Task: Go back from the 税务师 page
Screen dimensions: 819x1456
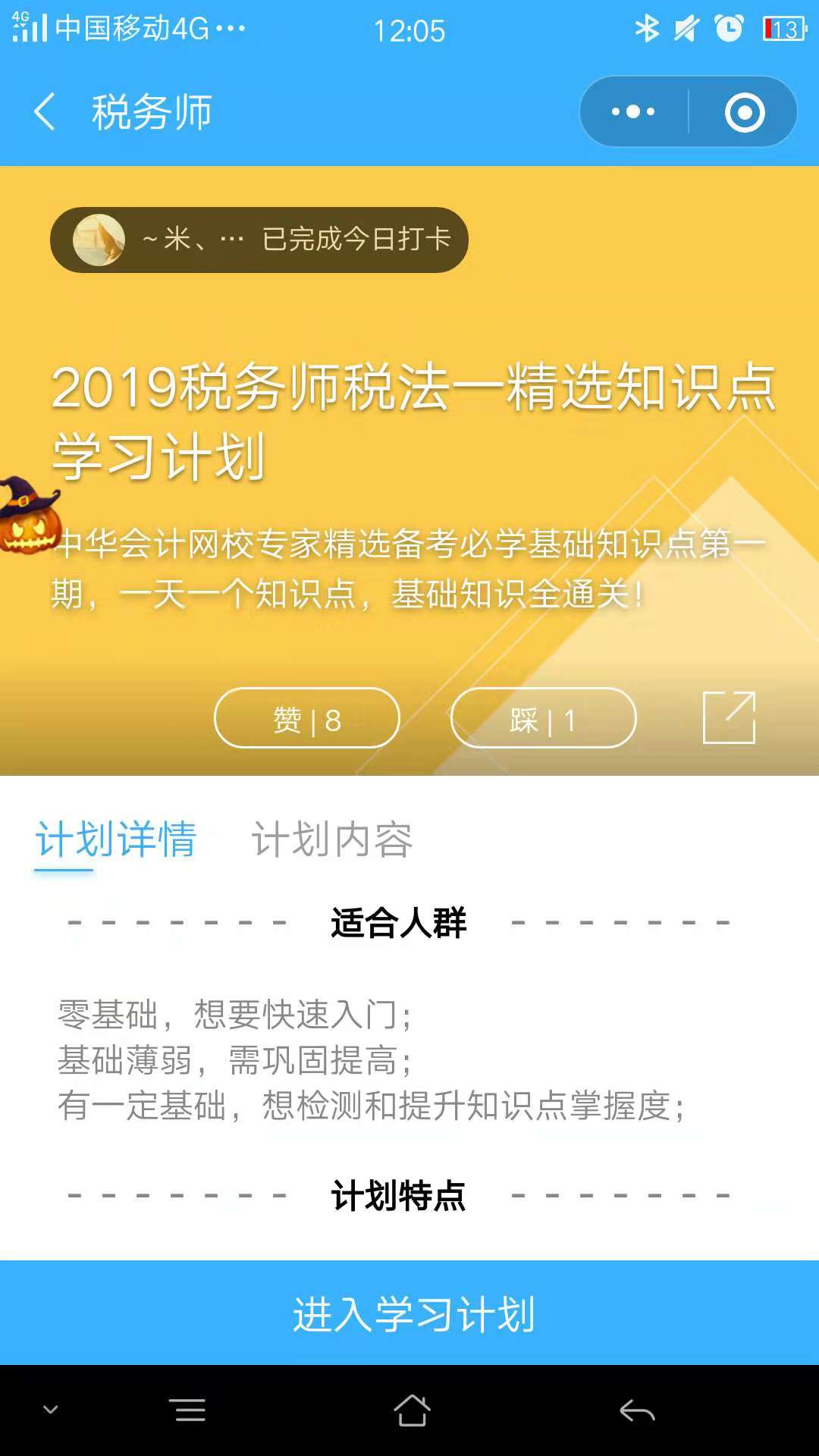Action: click(45, 112)
